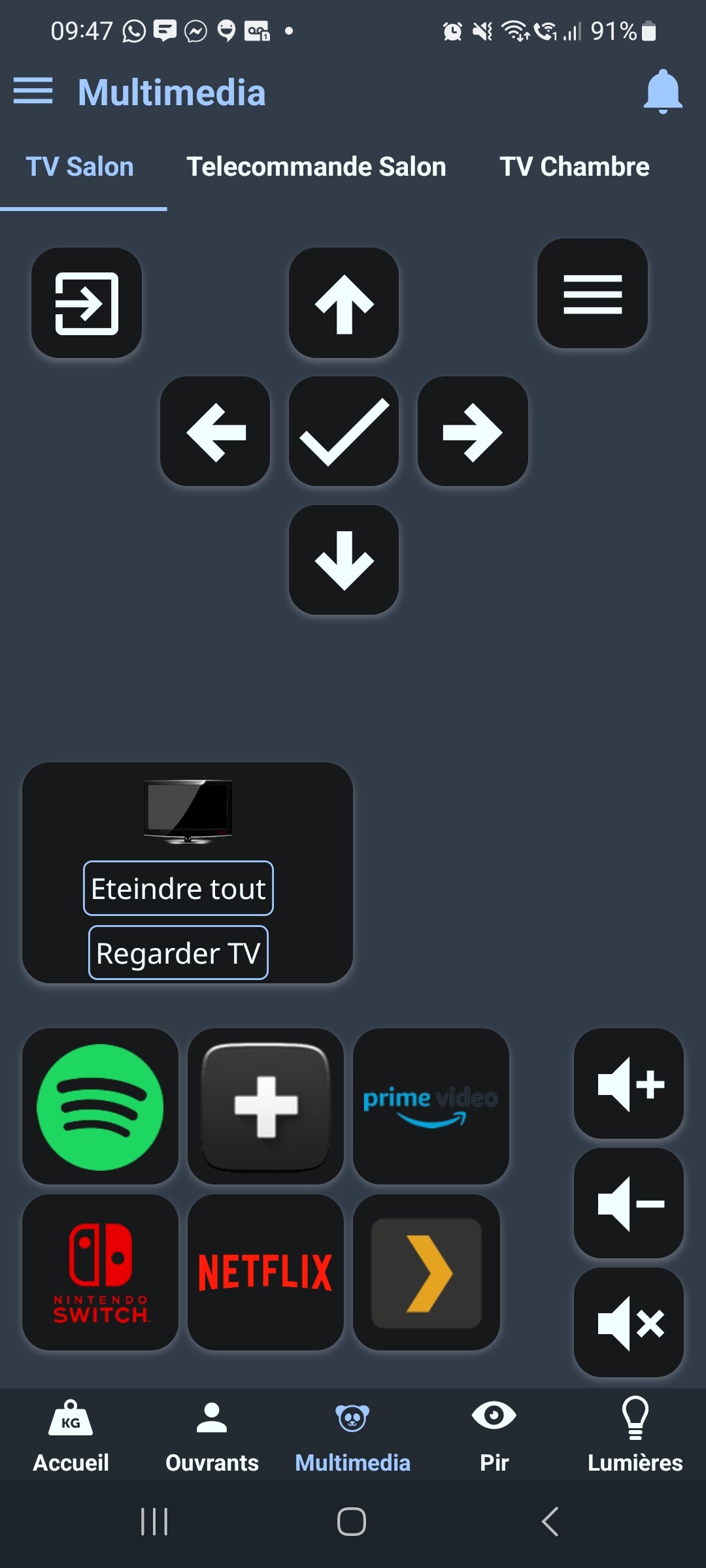Select the Nintendo Switch tile

[100, 1273]
